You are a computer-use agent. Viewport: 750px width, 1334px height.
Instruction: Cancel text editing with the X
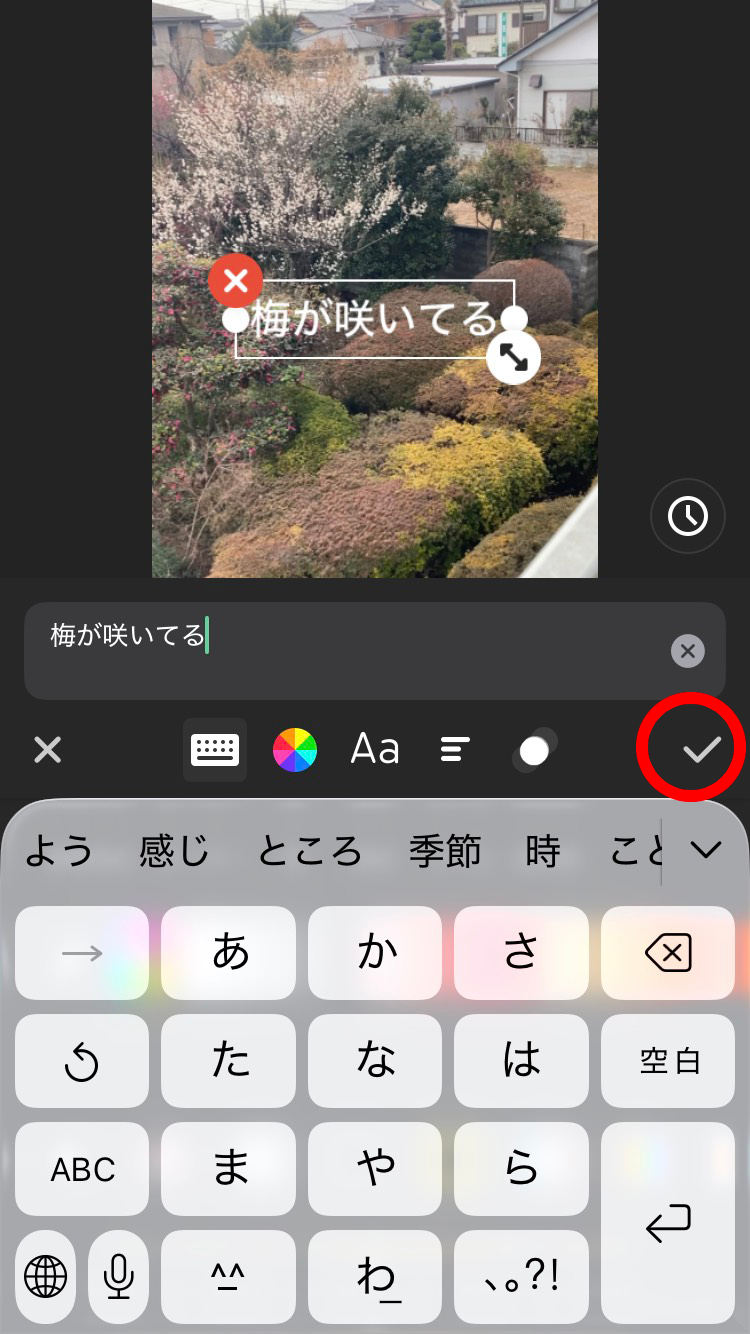click(x=48, y=750)
